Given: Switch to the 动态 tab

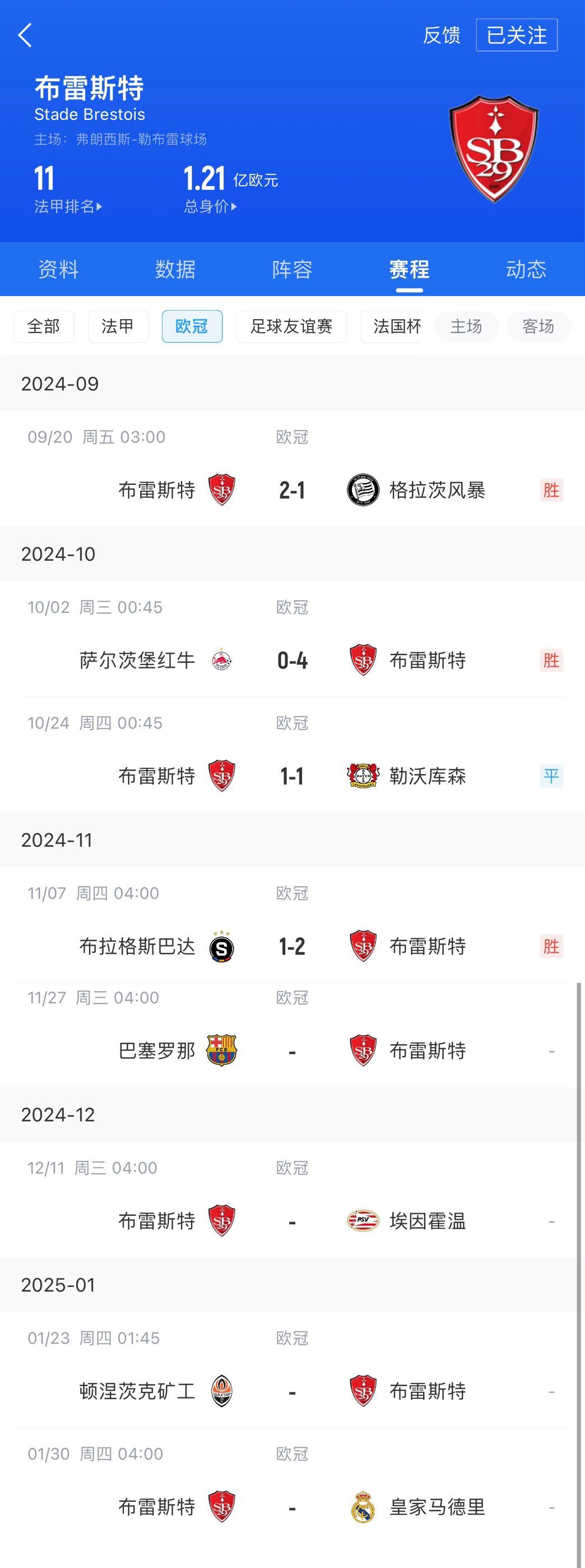Looking at the screenshot, I should (x=526, y=269).
